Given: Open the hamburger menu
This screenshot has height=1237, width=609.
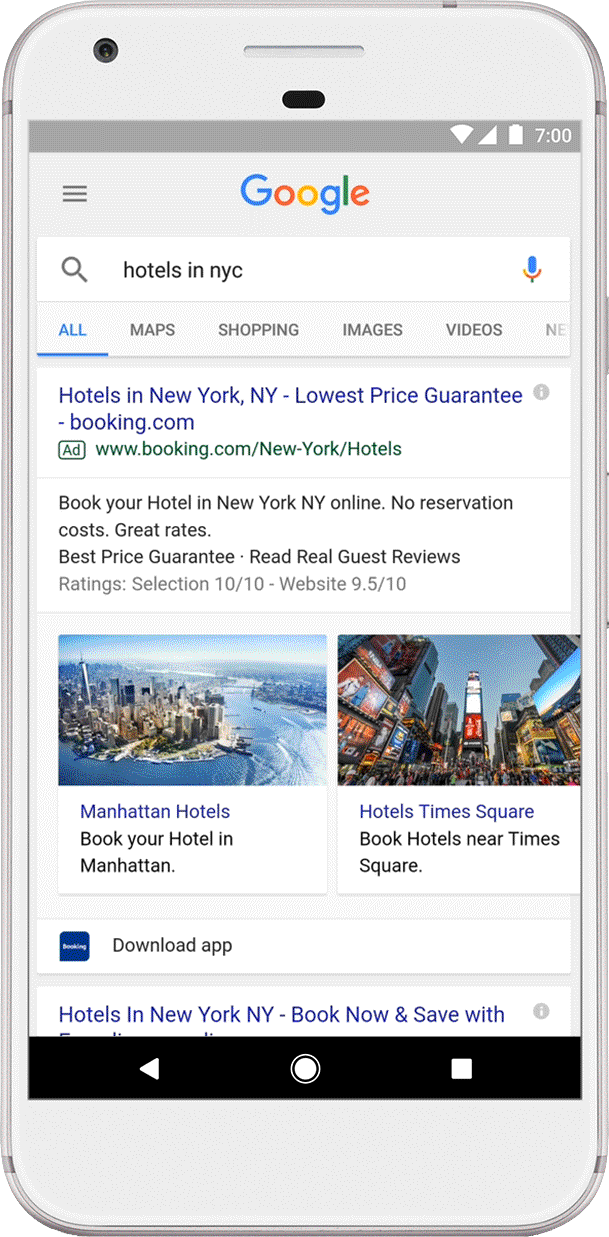Looking at the screenshot, I should (75, 194).
